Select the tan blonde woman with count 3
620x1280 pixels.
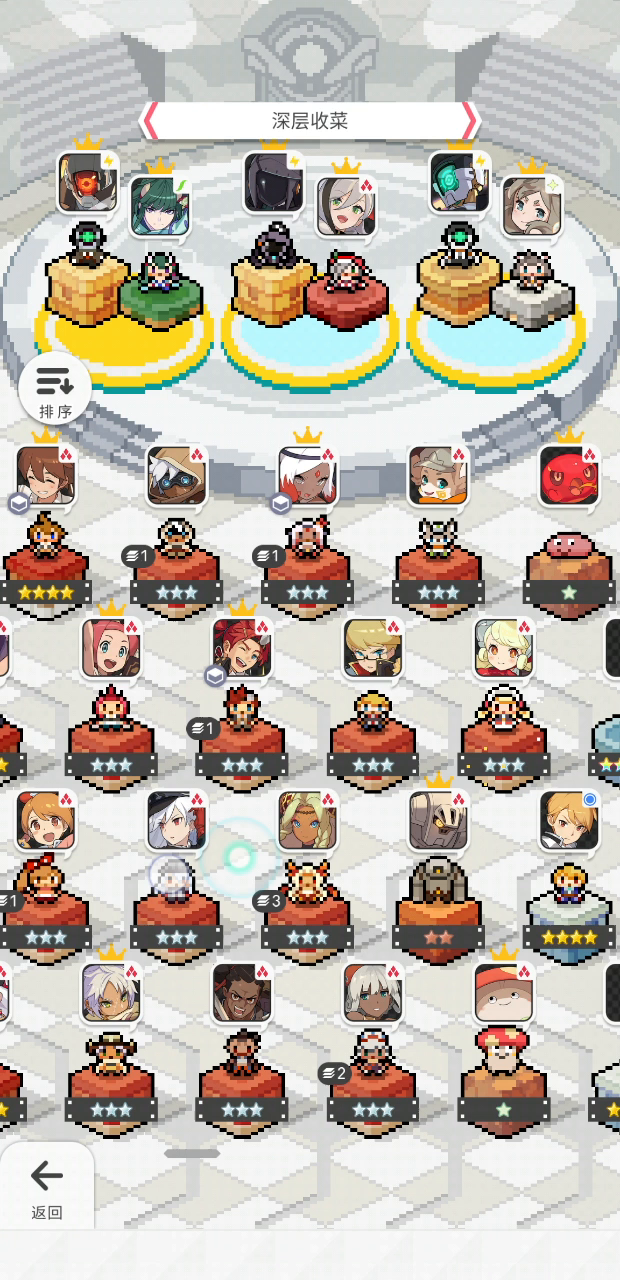coord(307,821)
